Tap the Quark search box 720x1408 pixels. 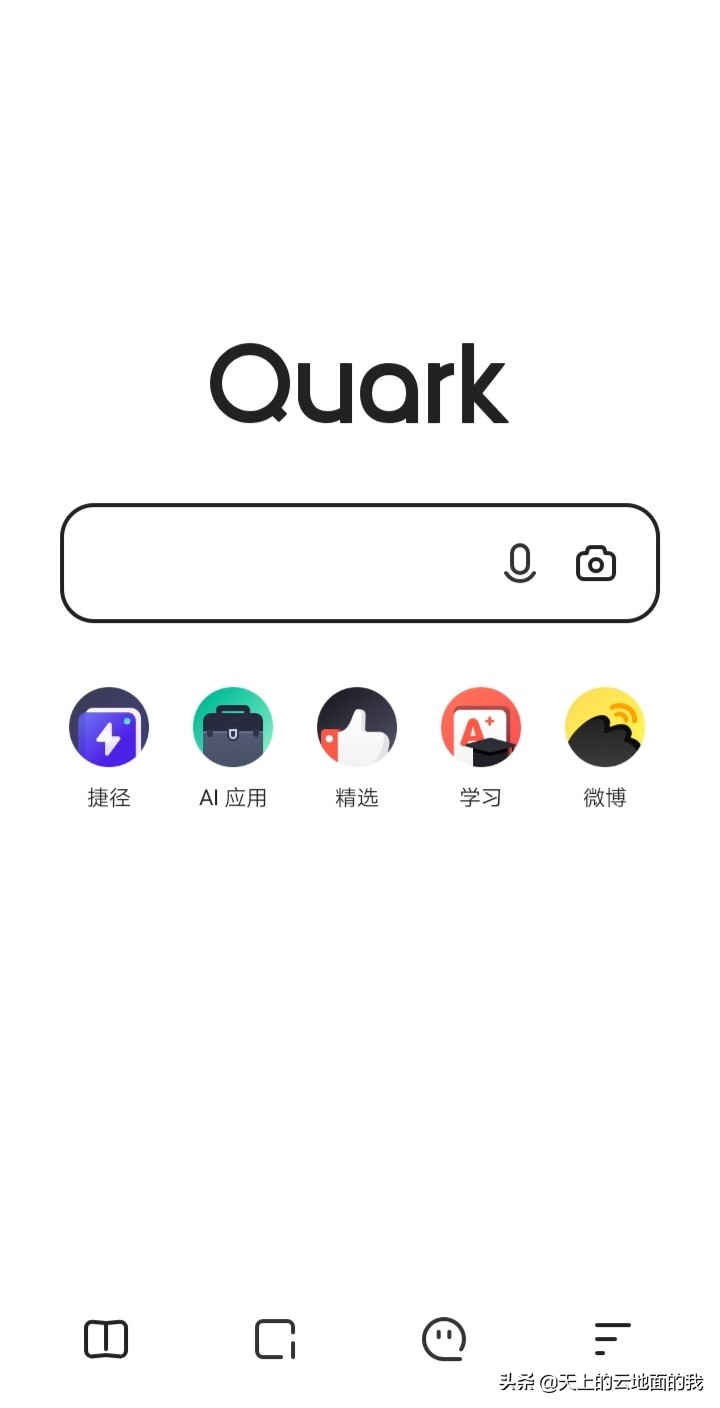(280, 563)
